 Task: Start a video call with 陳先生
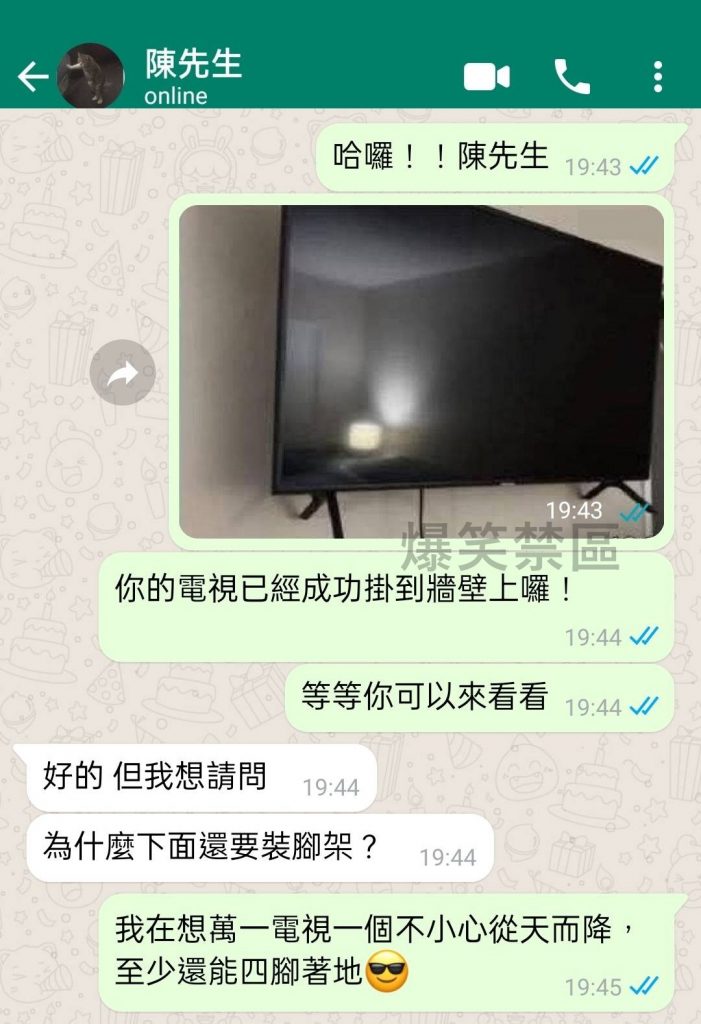[x=487, y=77]
